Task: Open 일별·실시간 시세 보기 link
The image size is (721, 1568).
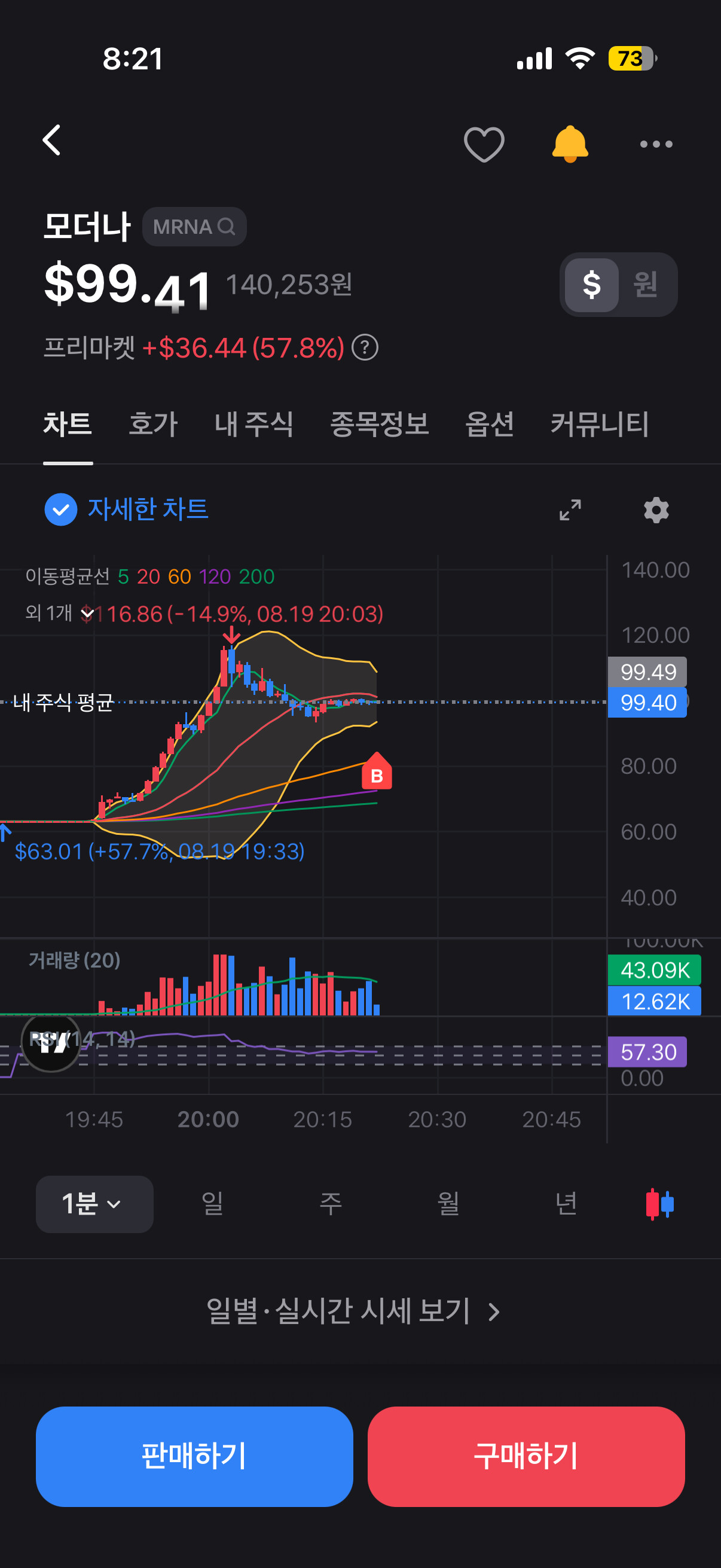Action: pyautogui.click(x=353, y=1311)
